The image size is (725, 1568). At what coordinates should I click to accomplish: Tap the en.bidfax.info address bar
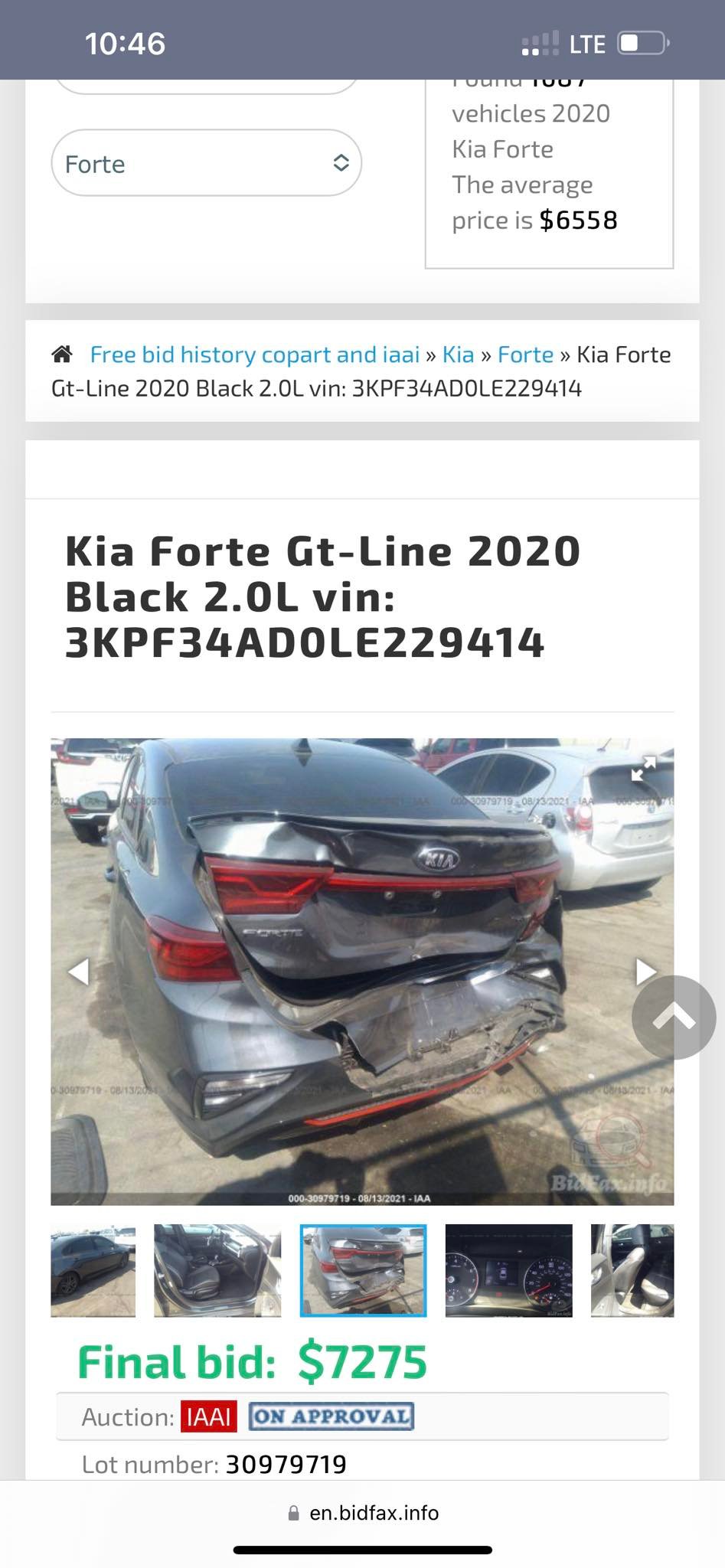363,1512
